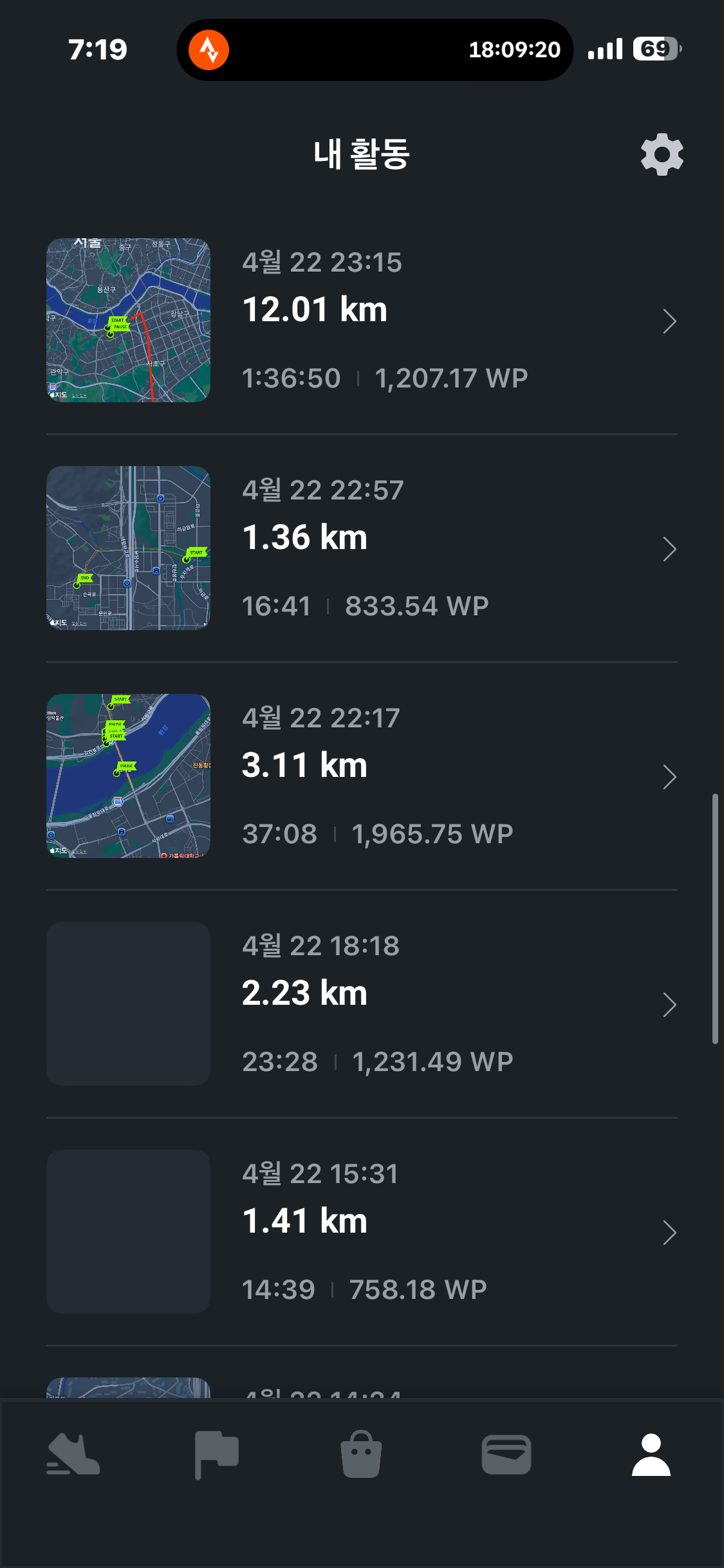Screen dimensions: 724x1568
Task: Tap the Strava live activity in Dynamic Island
Action: (209, 50)
